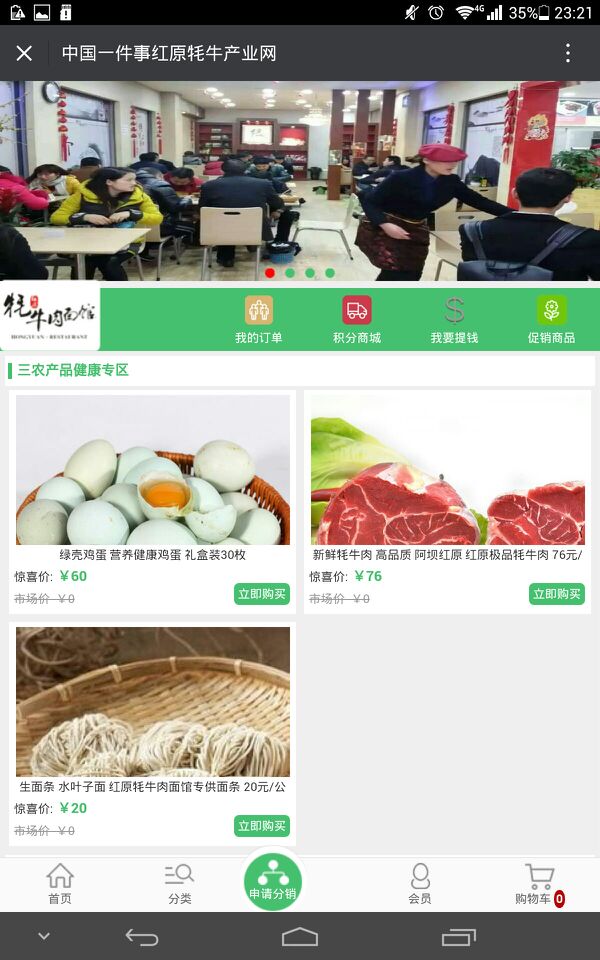The height and width of the screenshot is (960, 600).
Task: Tap 立即购买 (buy now) under 新鲜牦牛肉
Action: click(557, 594)
